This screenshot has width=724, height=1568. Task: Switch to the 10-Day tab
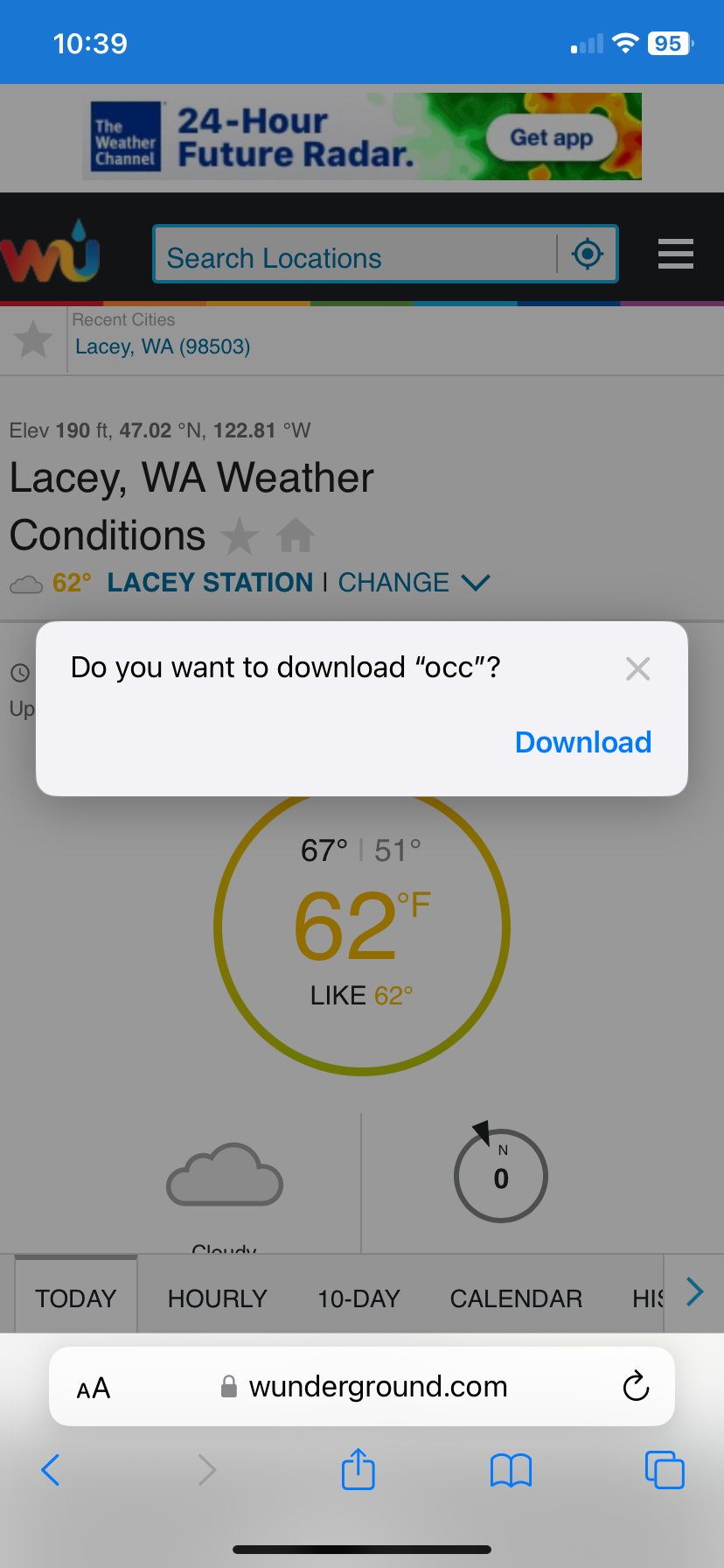point(359,1298)
